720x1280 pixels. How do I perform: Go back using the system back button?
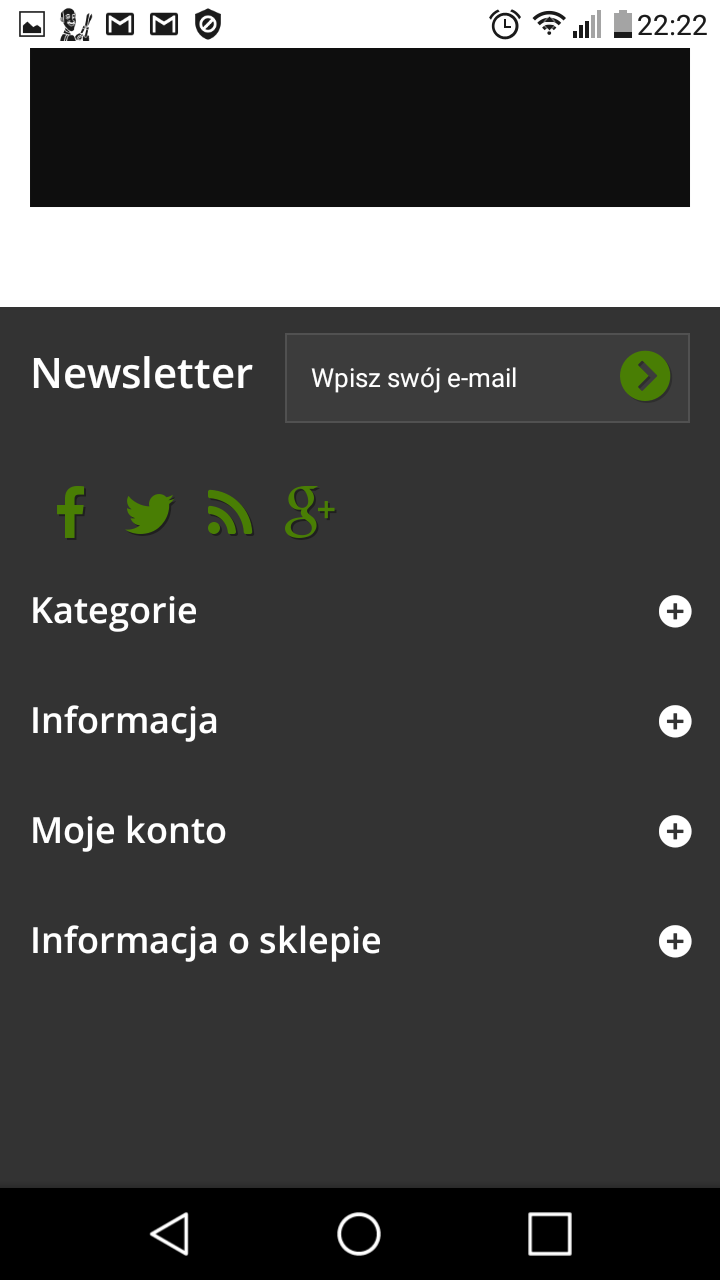(170, 1233)
